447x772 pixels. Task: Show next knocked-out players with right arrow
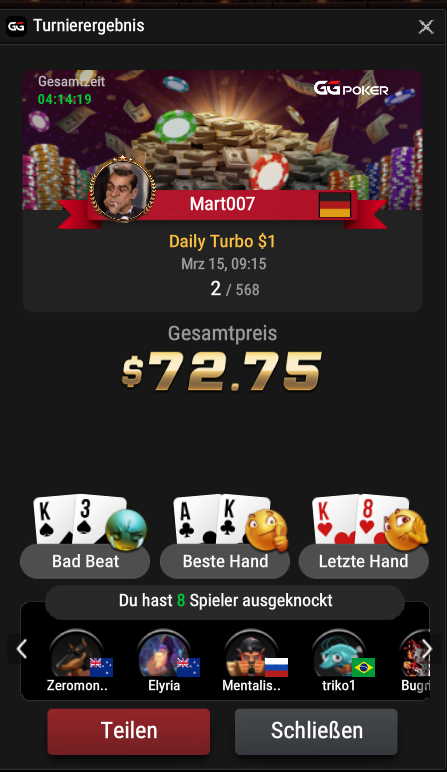pyautogui.click(x=427, y=649)
